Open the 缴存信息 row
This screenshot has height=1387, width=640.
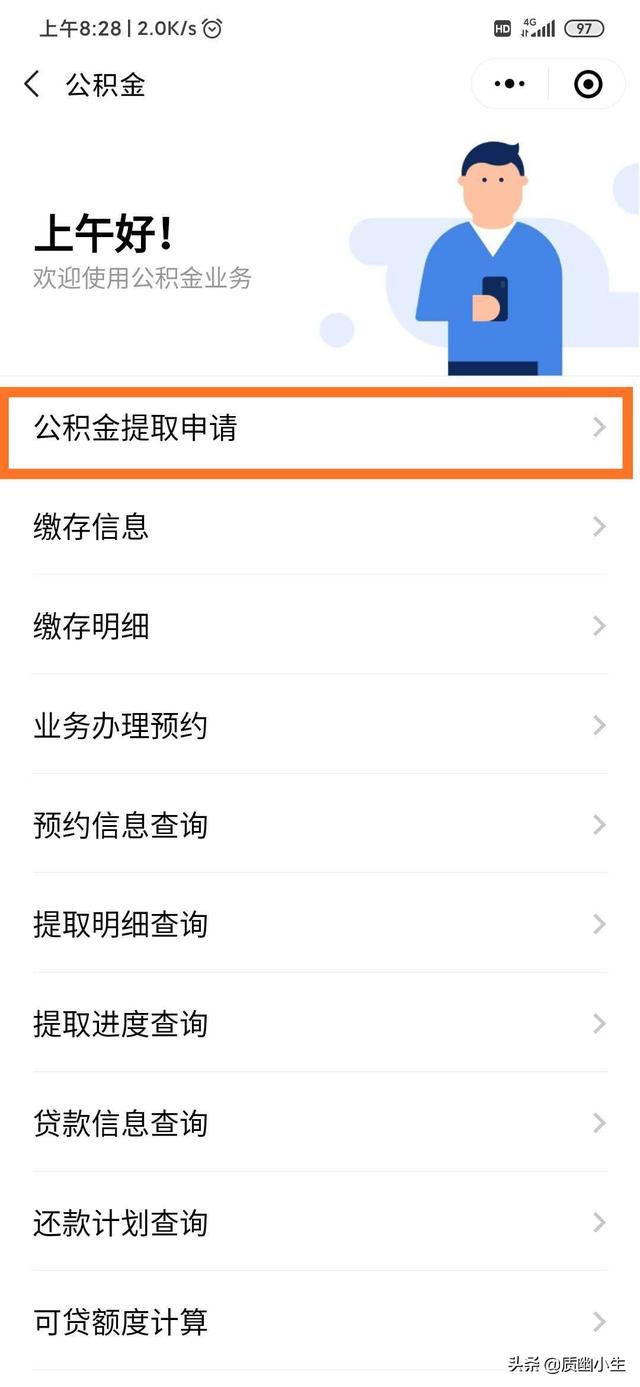click(318, 526)
